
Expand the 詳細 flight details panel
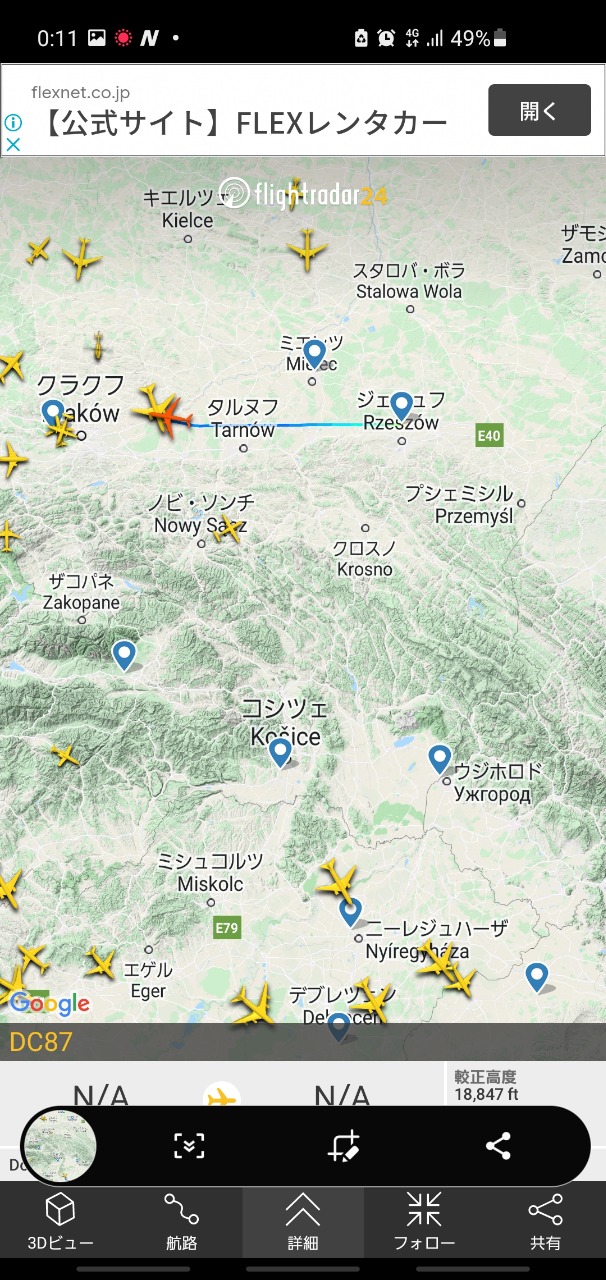coord(302,1221)
